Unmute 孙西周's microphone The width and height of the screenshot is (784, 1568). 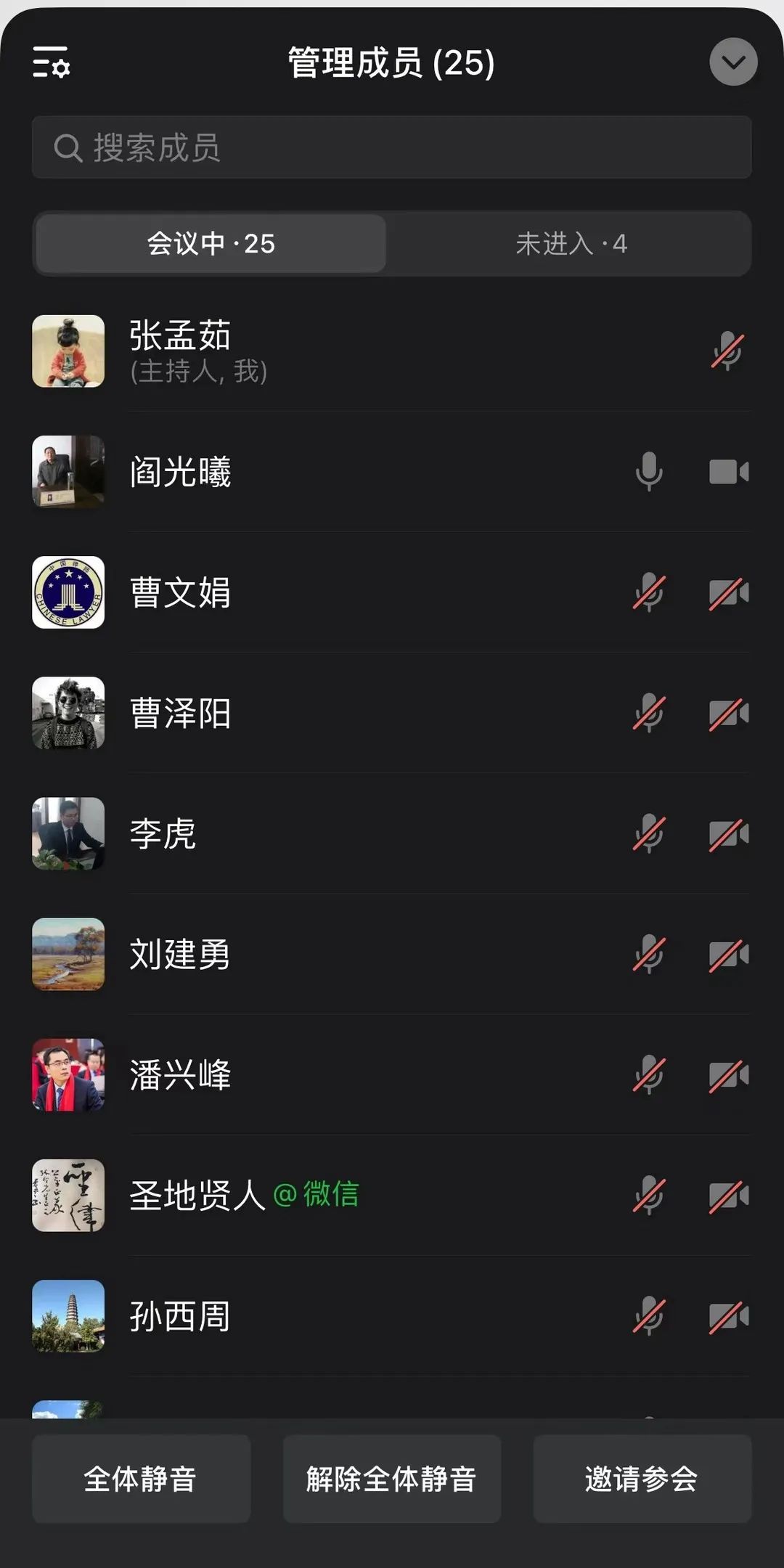click(649, 1316)
